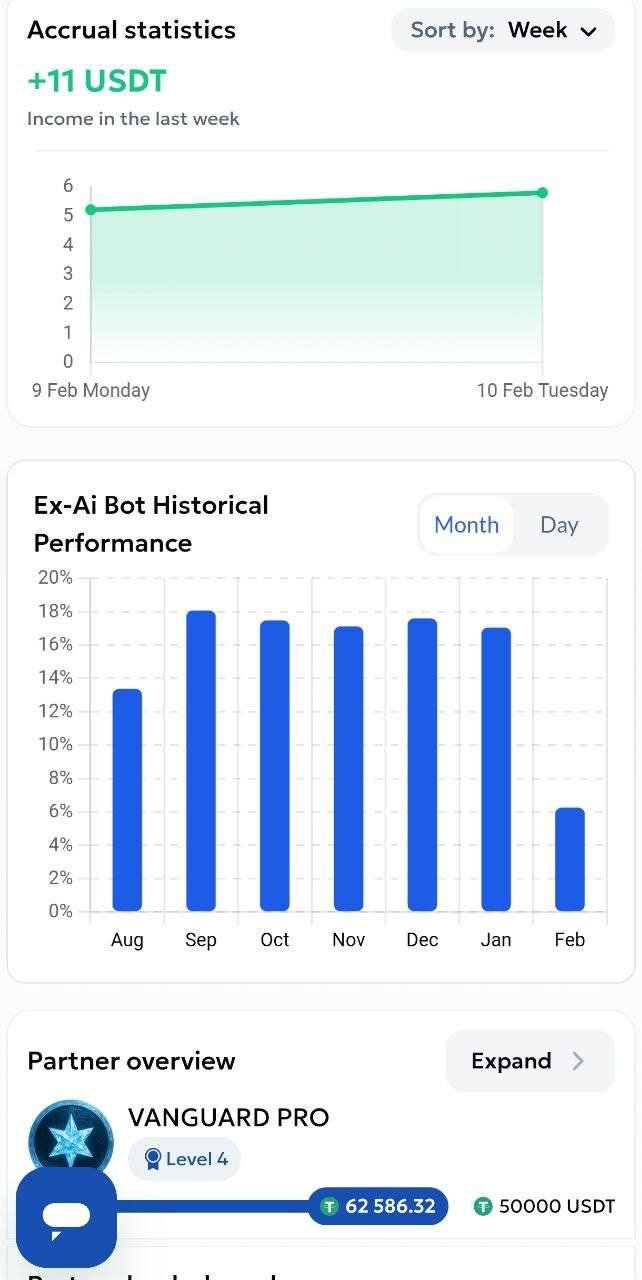
Task: Open the support chat bubble
Action: [x=66, y=1217]
